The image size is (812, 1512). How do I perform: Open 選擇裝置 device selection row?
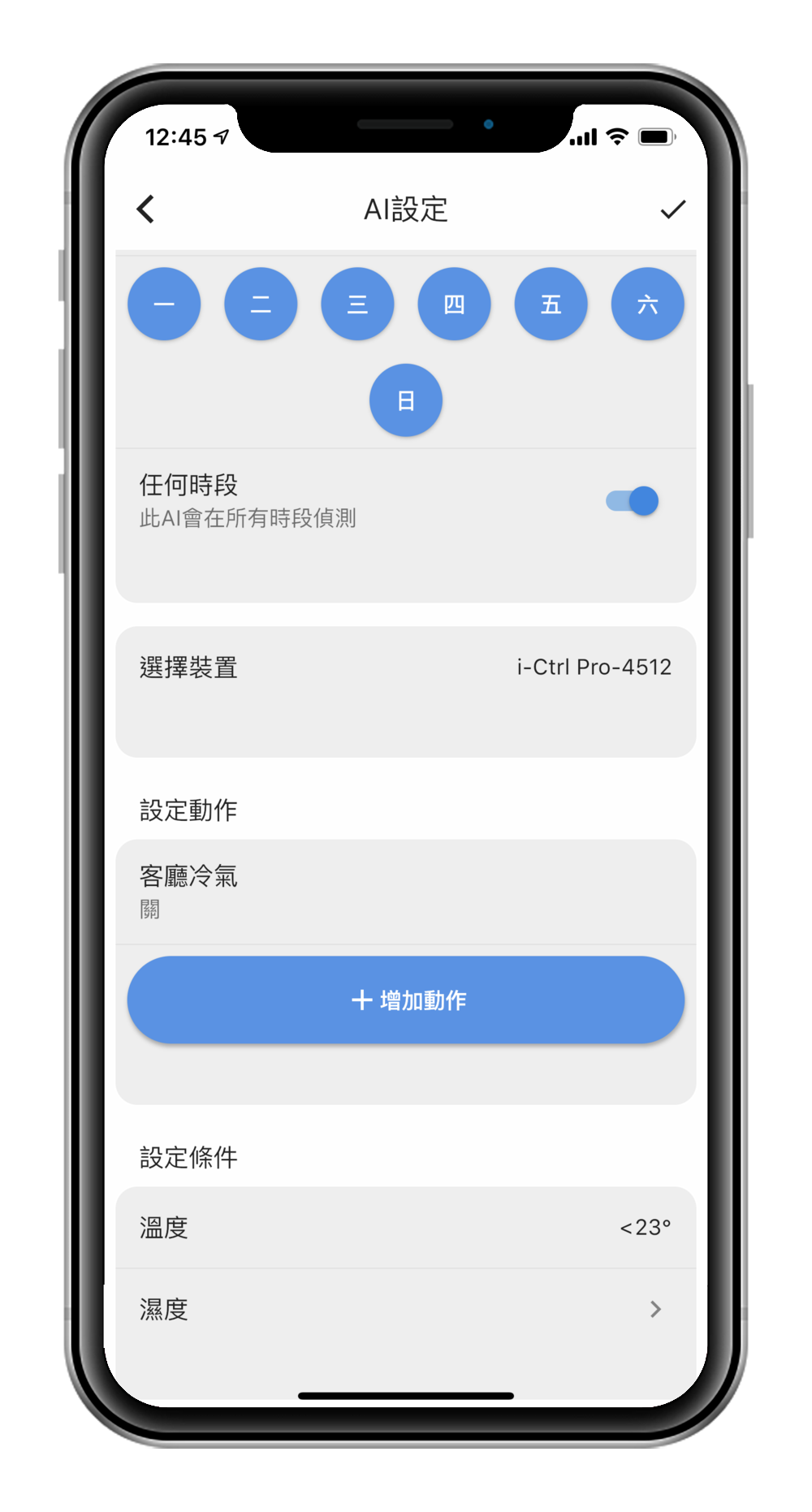point(406,668)
